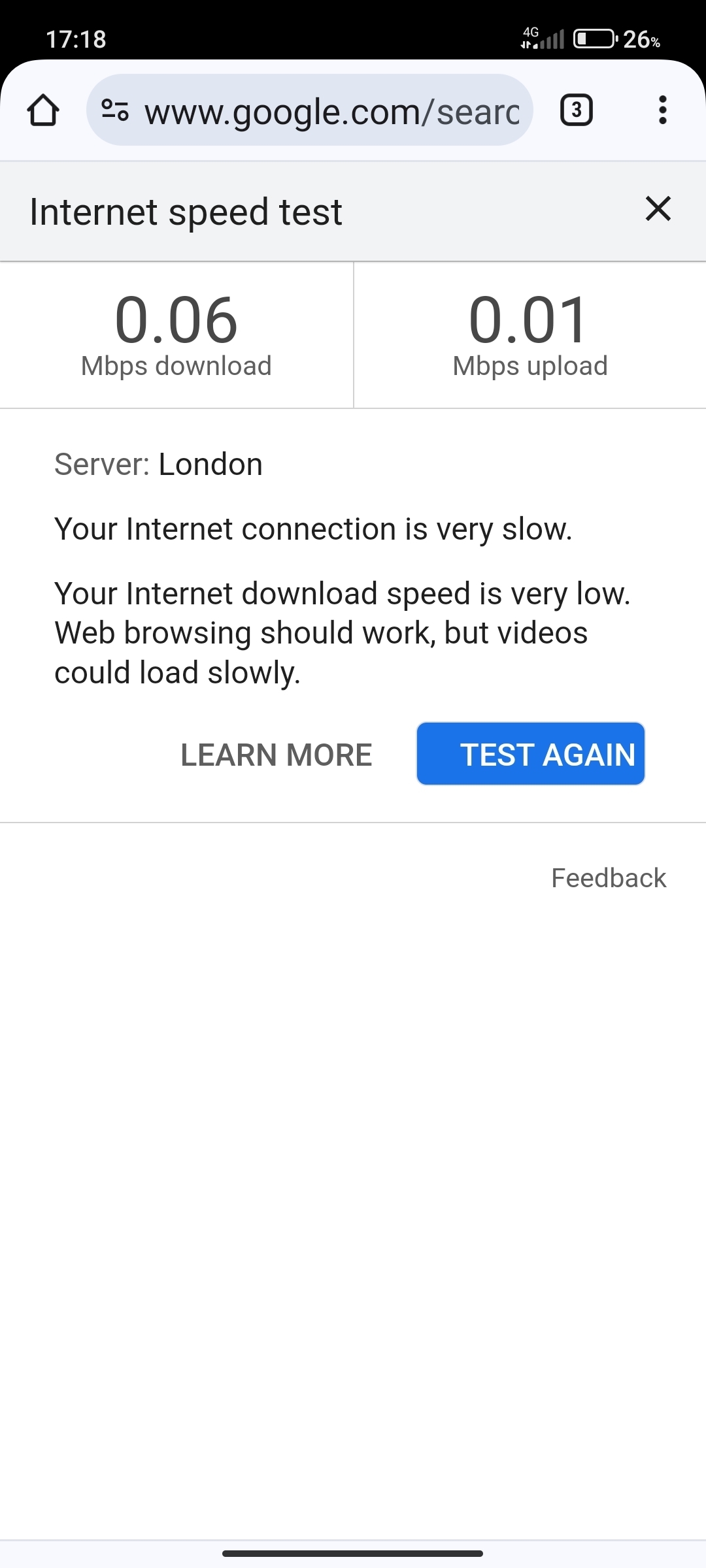706x1568 pixels.
Task: Tap LEARN MORE about speed test
Action: (x=277, y=755)
